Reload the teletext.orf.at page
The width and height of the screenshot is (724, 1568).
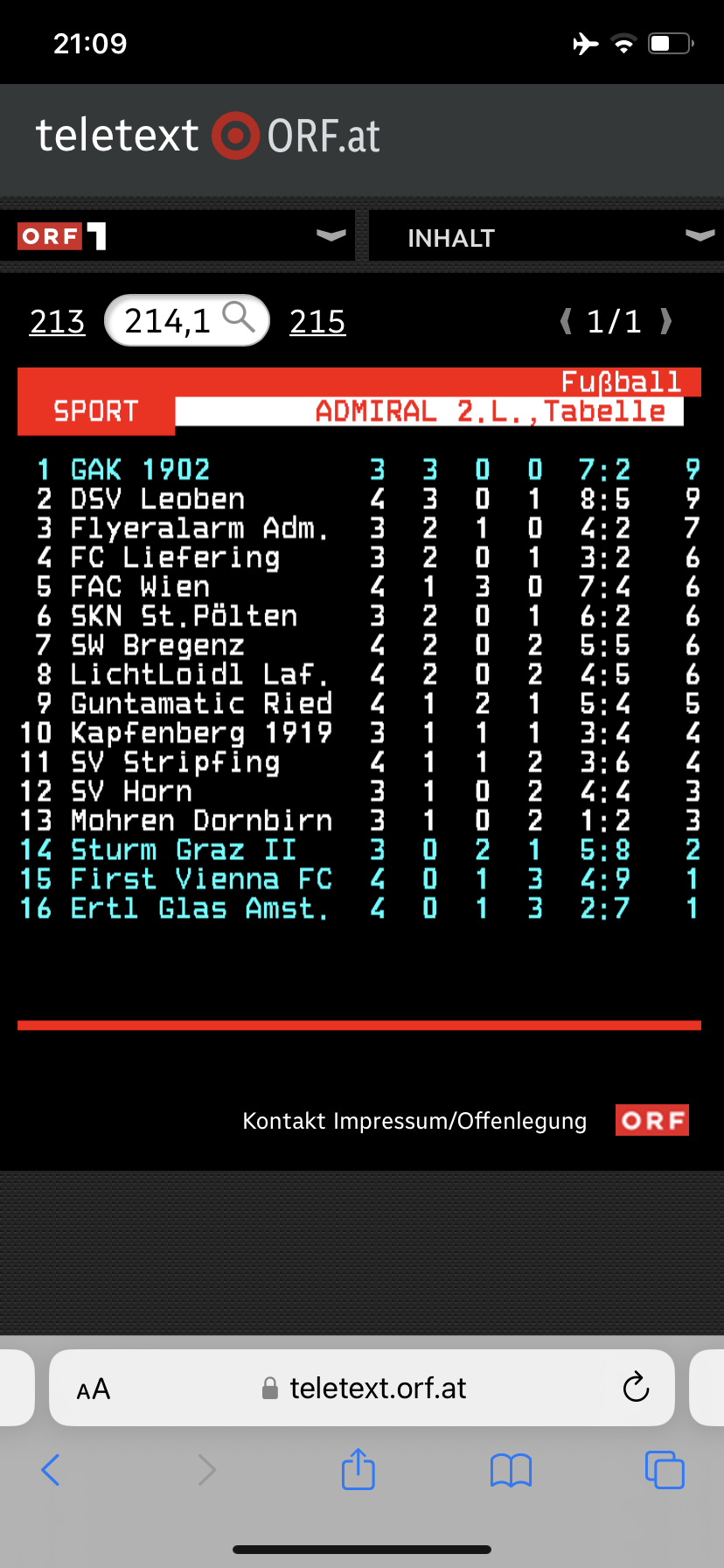(x=636, y=1387)
